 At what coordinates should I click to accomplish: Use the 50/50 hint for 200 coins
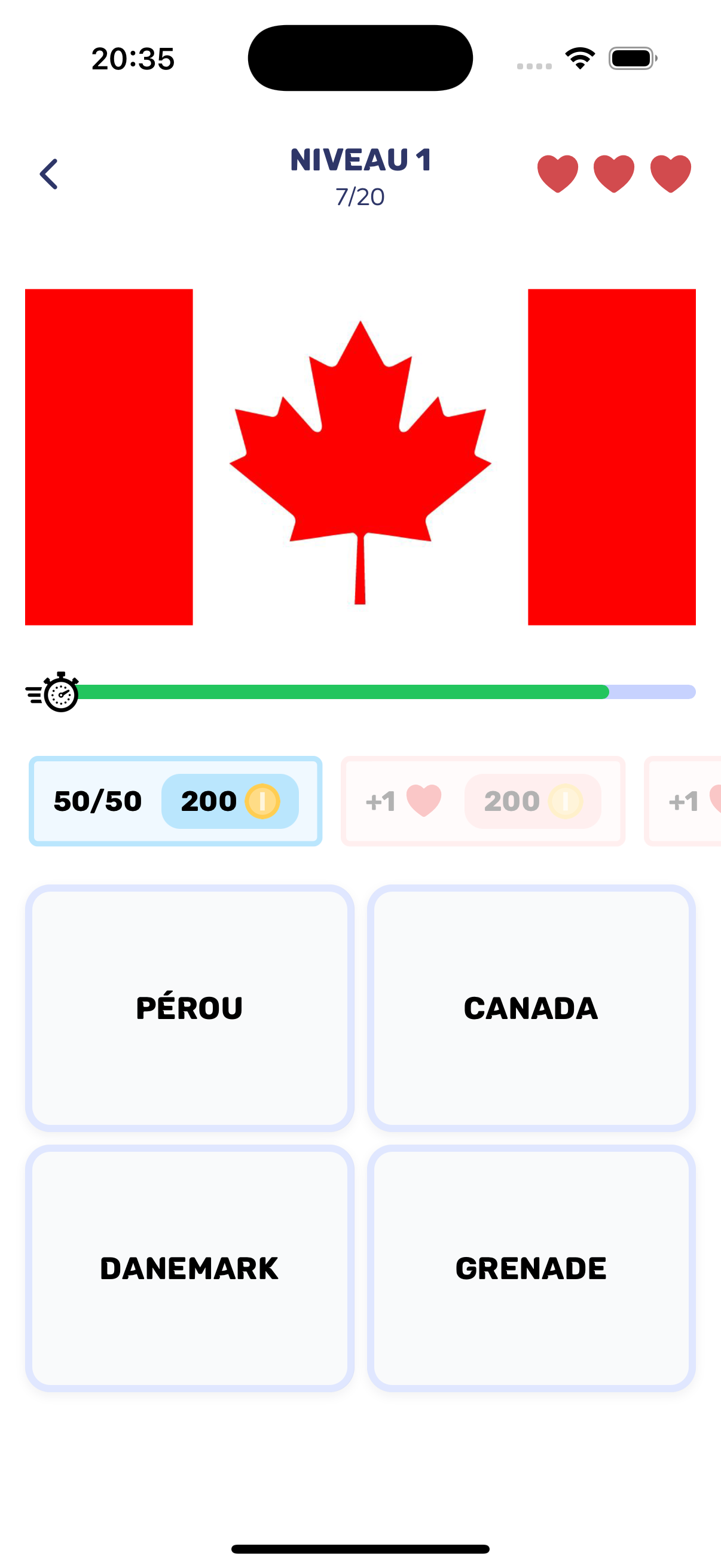[x=175, y=801]
